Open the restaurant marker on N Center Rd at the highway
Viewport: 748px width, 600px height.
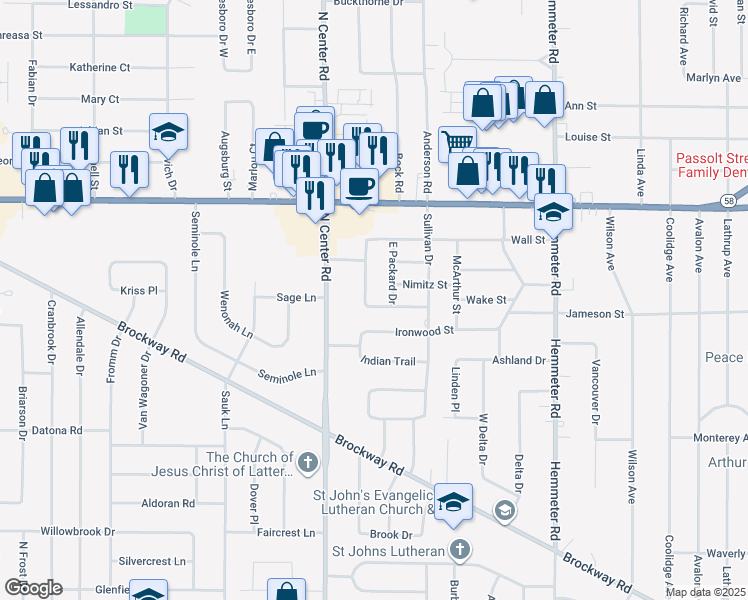(x=315, y=197)
